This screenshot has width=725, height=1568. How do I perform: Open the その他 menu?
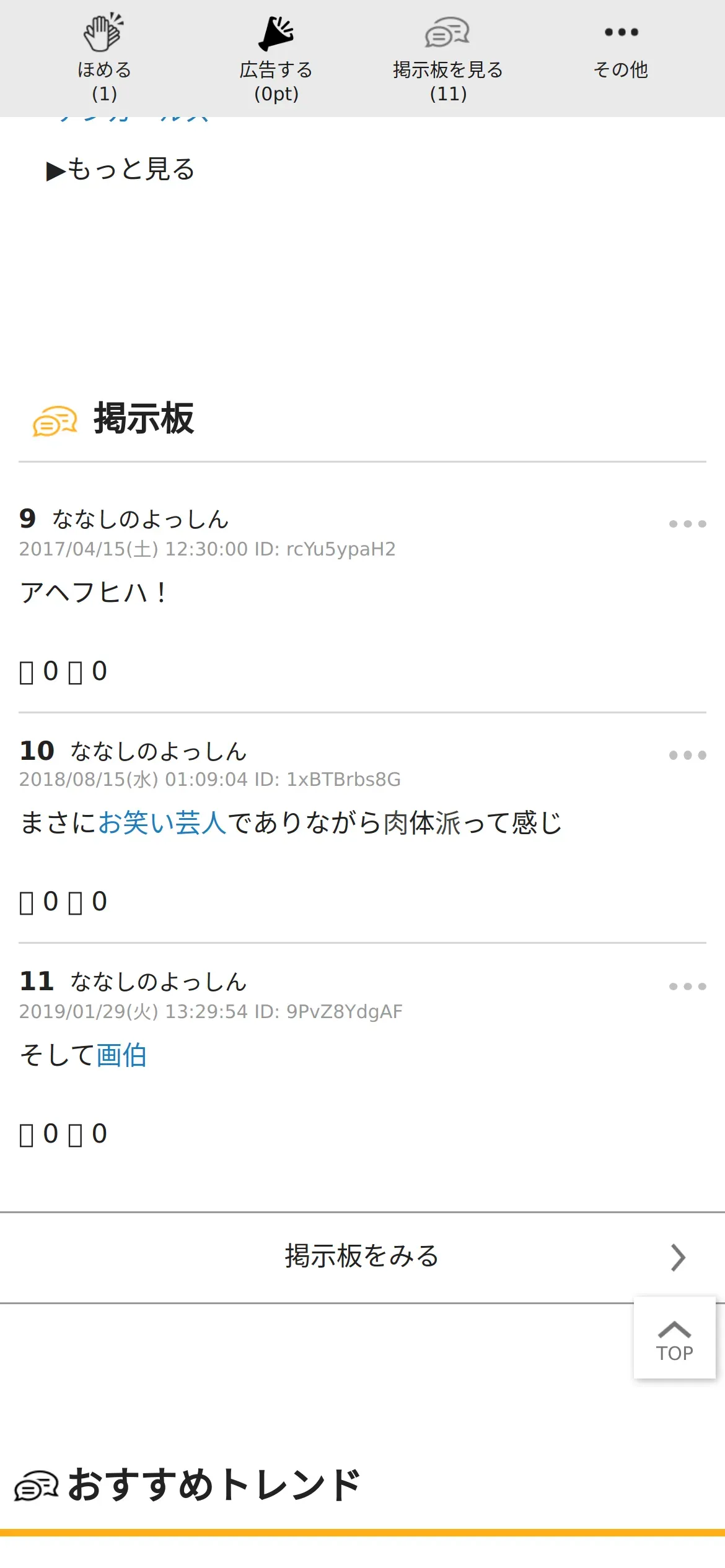tap(621, 51)
